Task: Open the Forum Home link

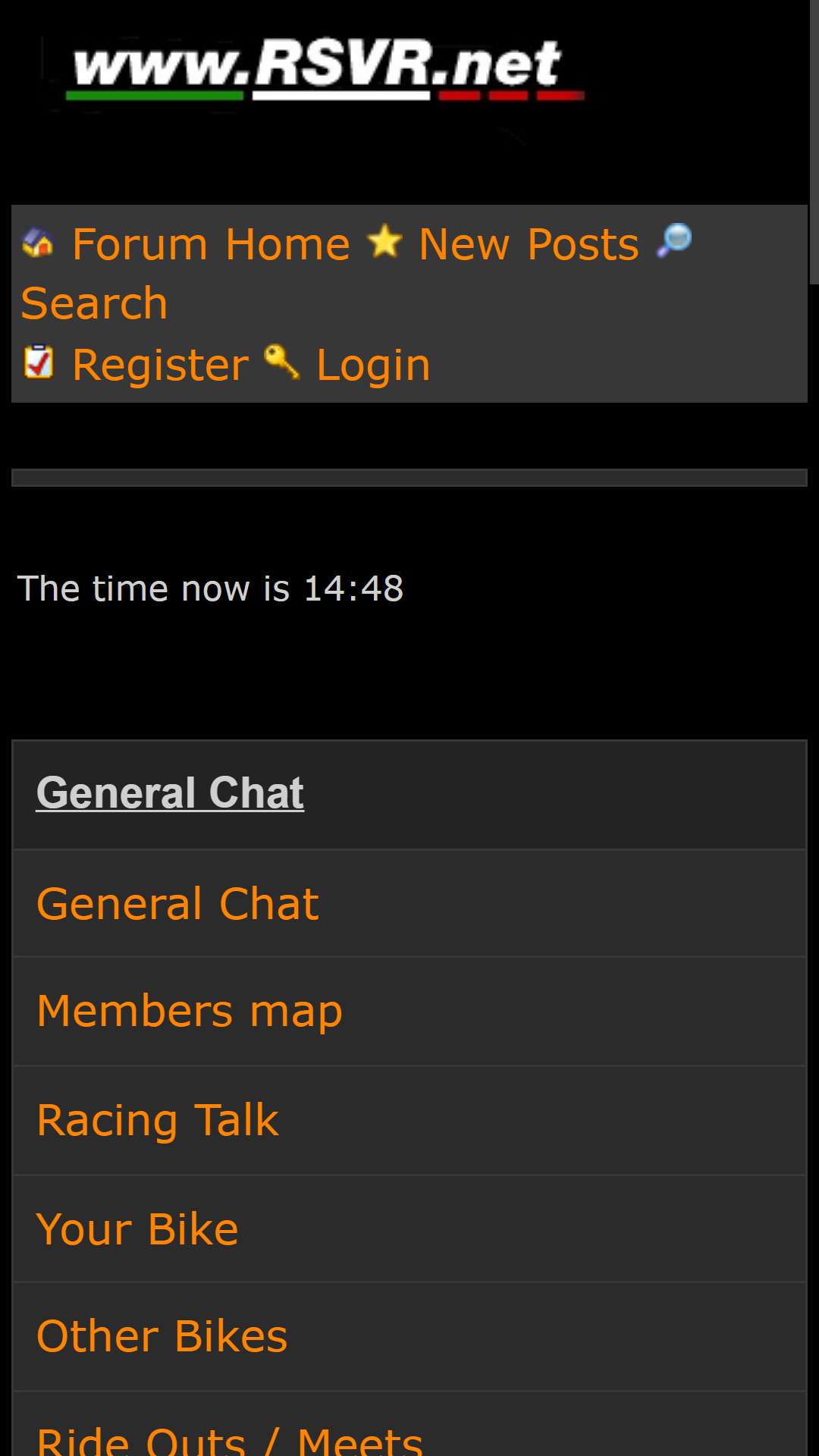Action: click(x=211, y=244)
